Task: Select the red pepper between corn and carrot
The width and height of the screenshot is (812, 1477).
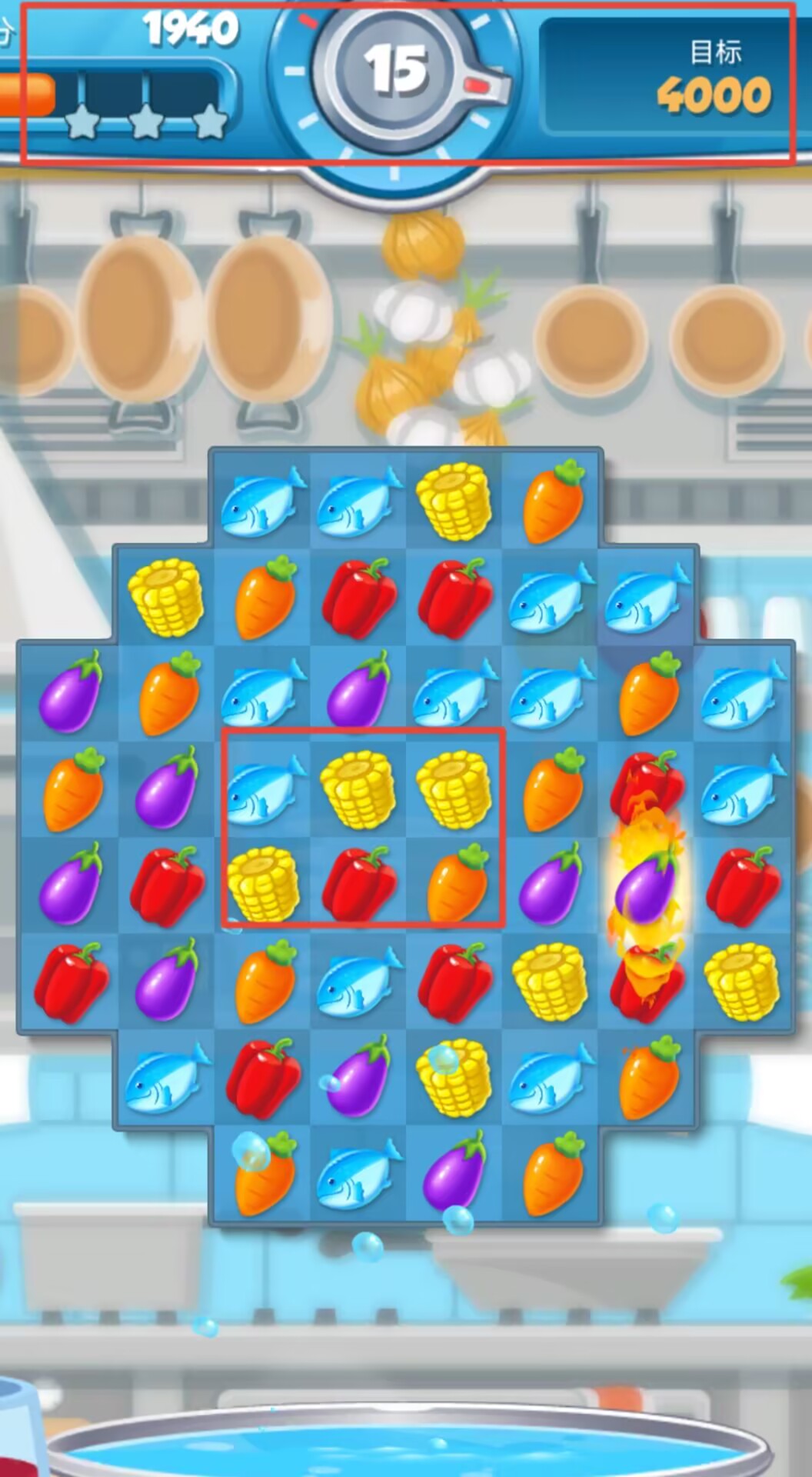Action: click(x=358, y=885)
